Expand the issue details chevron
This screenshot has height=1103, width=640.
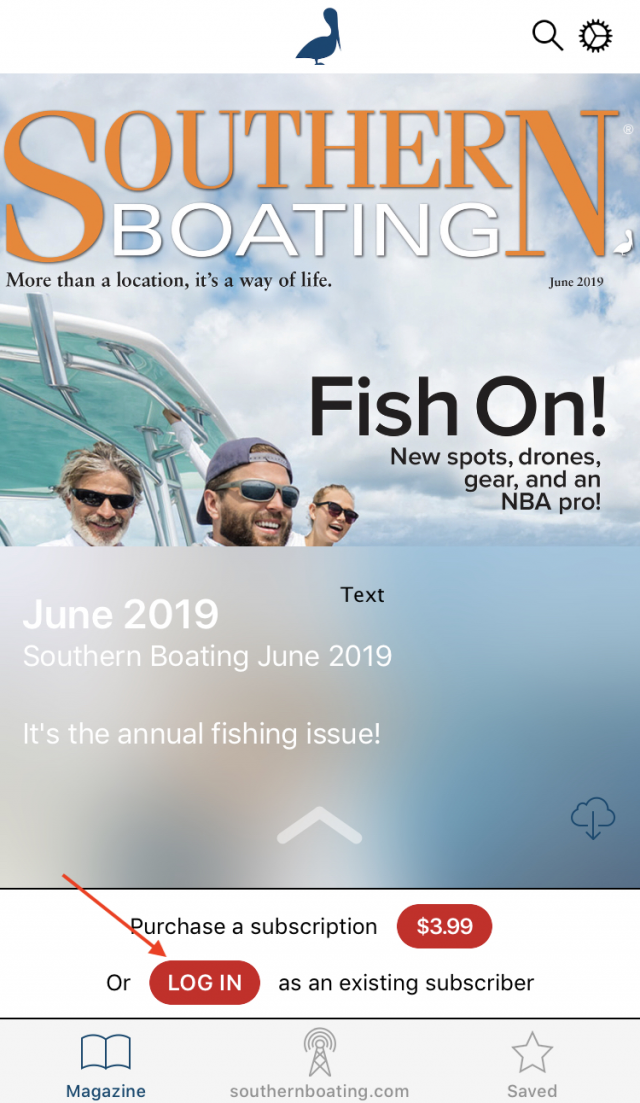click(320, 825)
